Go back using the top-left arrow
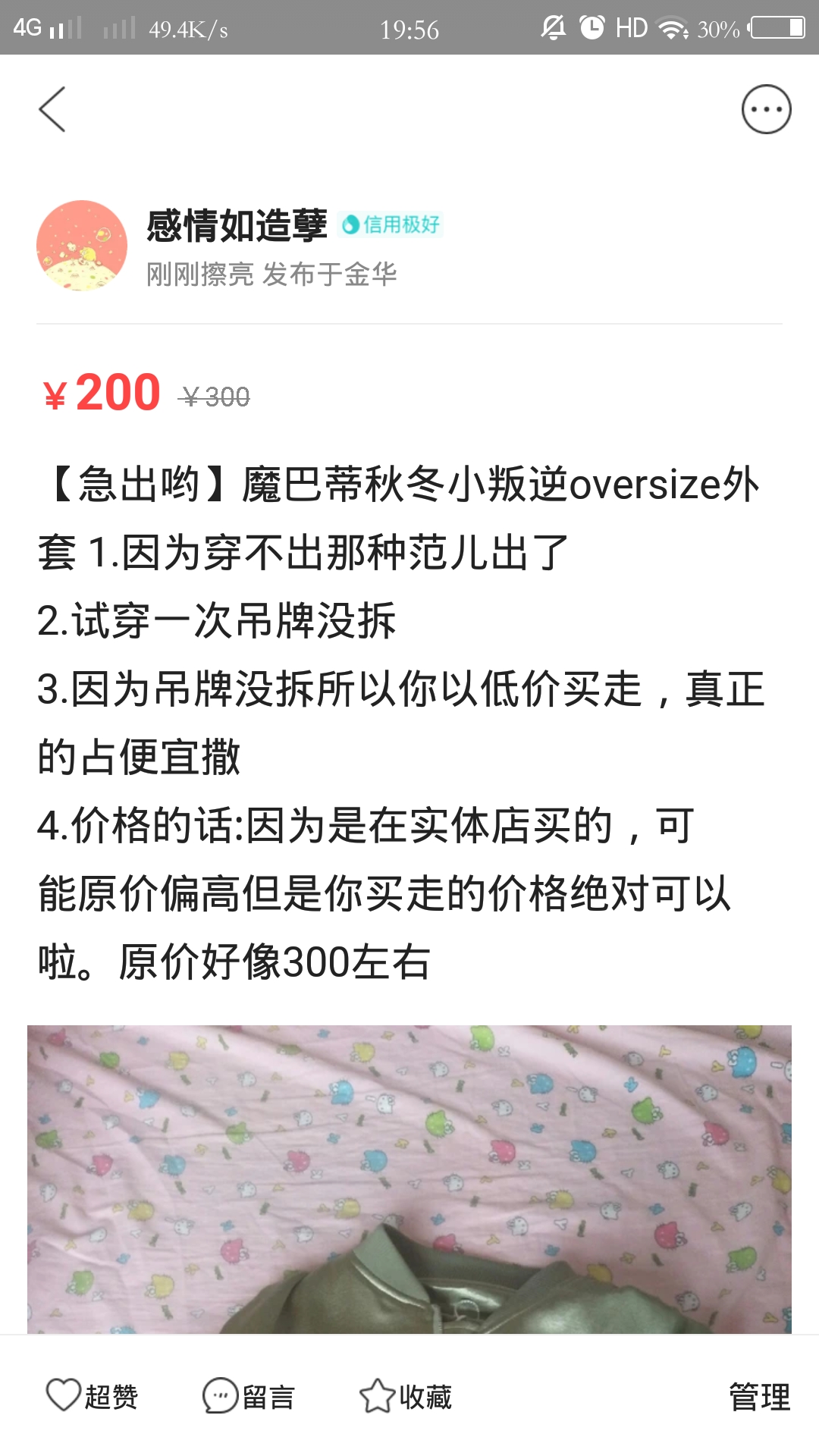 point(52,109)
